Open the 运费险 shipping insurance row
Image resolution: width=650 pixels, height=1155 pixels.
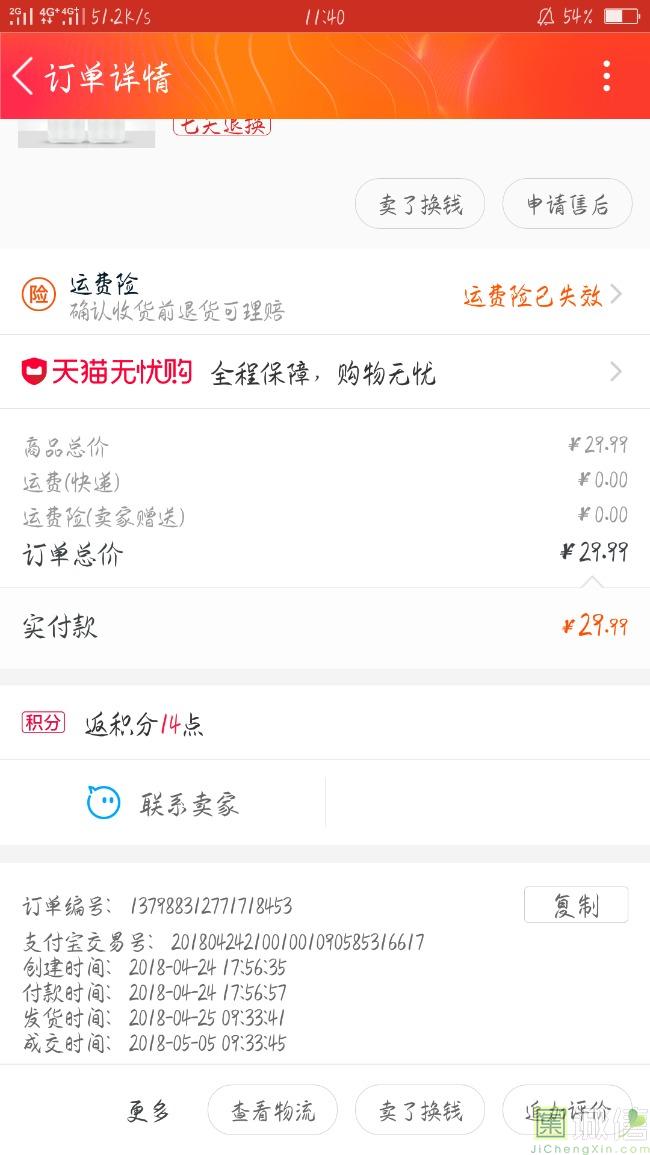click(x=324, y=294)
